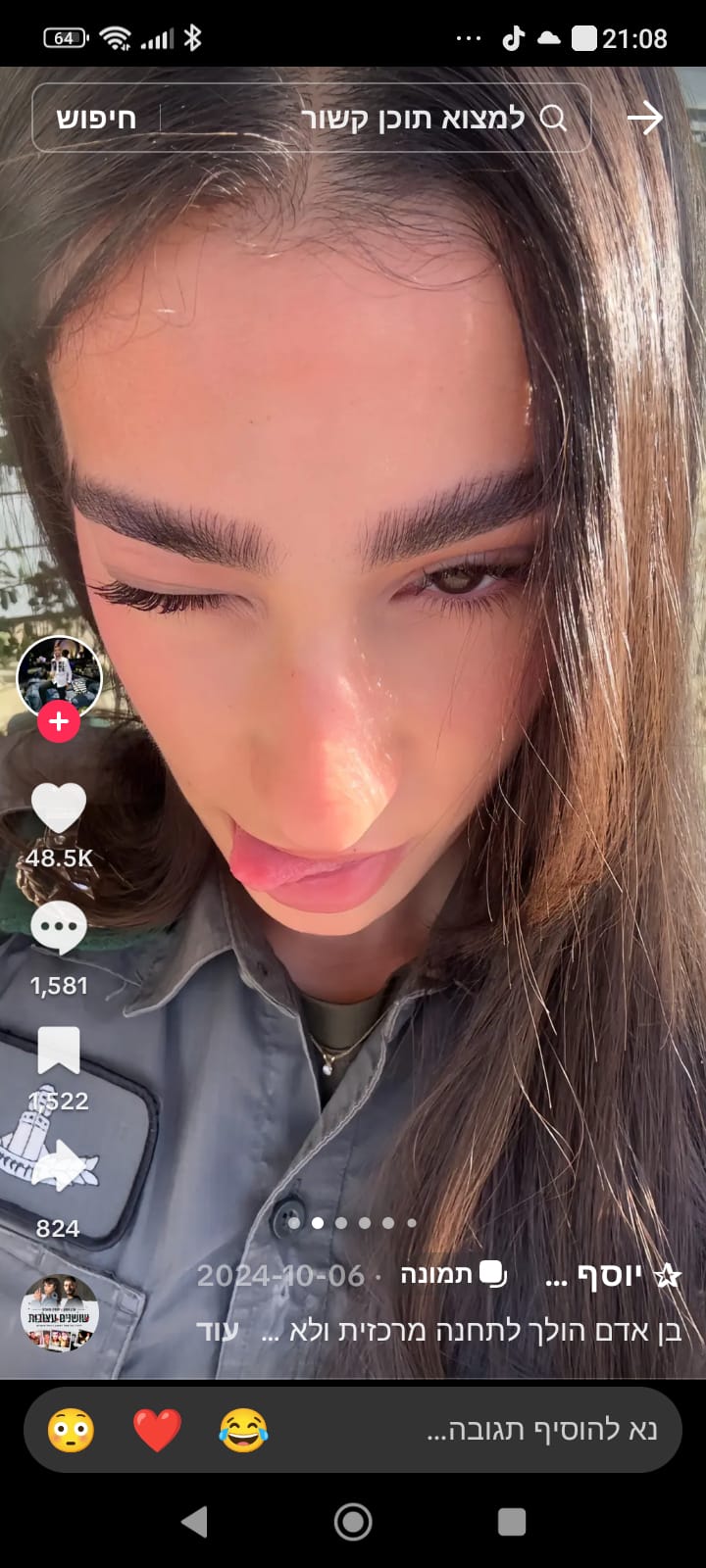Viewport: 706px width, 1568px height.
Task: Open the comments section
Action: tap(59, 929)
